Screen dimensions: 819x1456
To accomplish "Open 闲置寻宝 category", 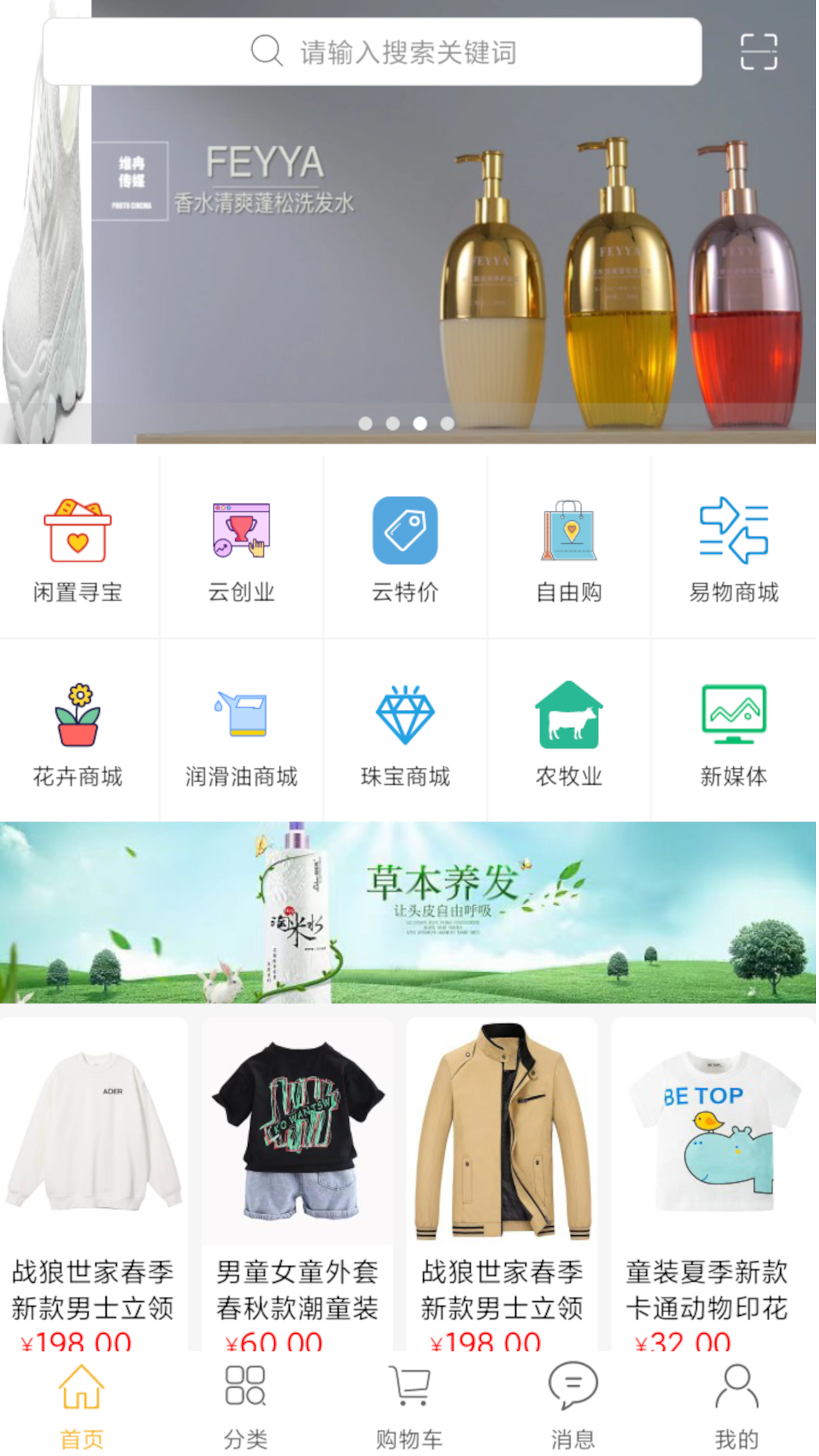I will [78, 548].
